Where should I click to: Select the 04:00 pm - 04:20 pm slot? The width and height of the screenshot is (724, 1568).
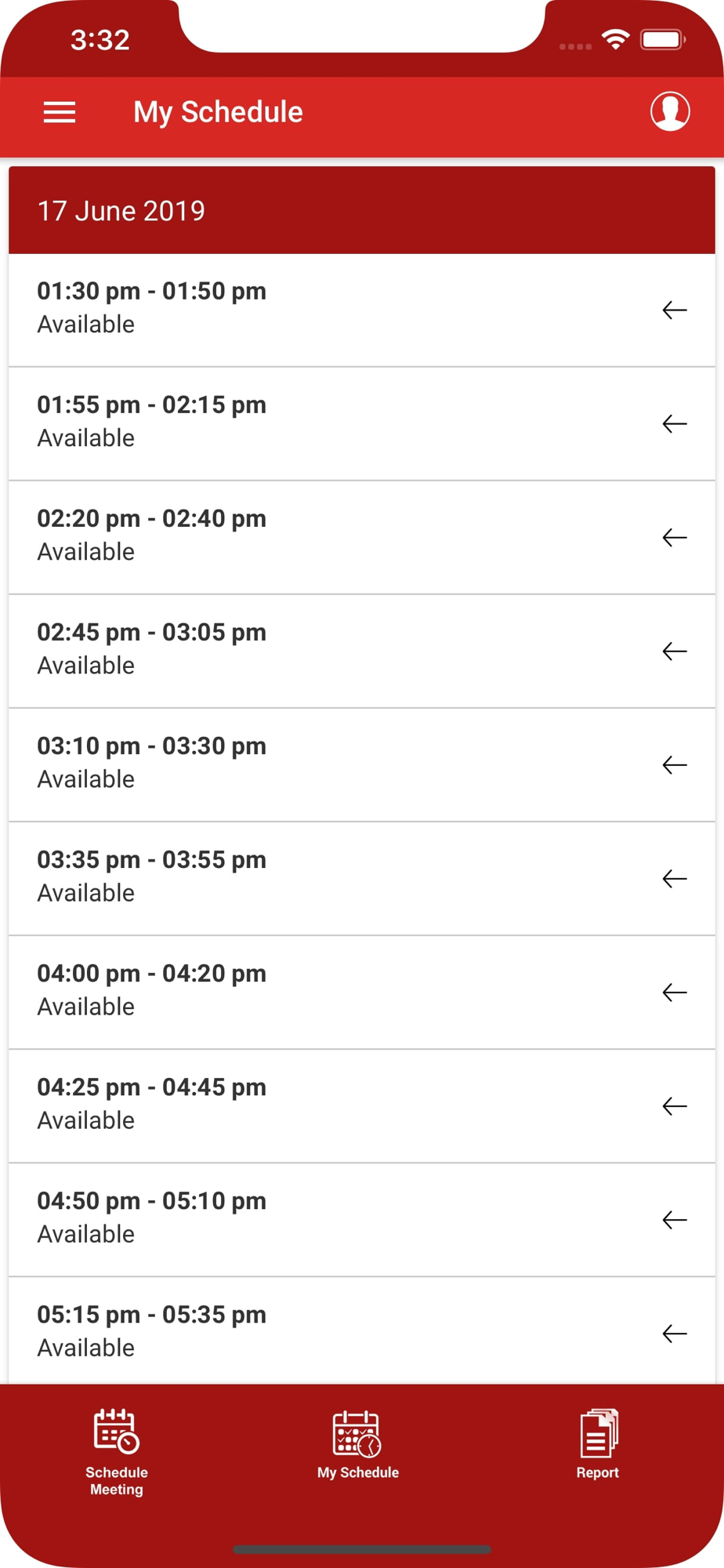362,992
